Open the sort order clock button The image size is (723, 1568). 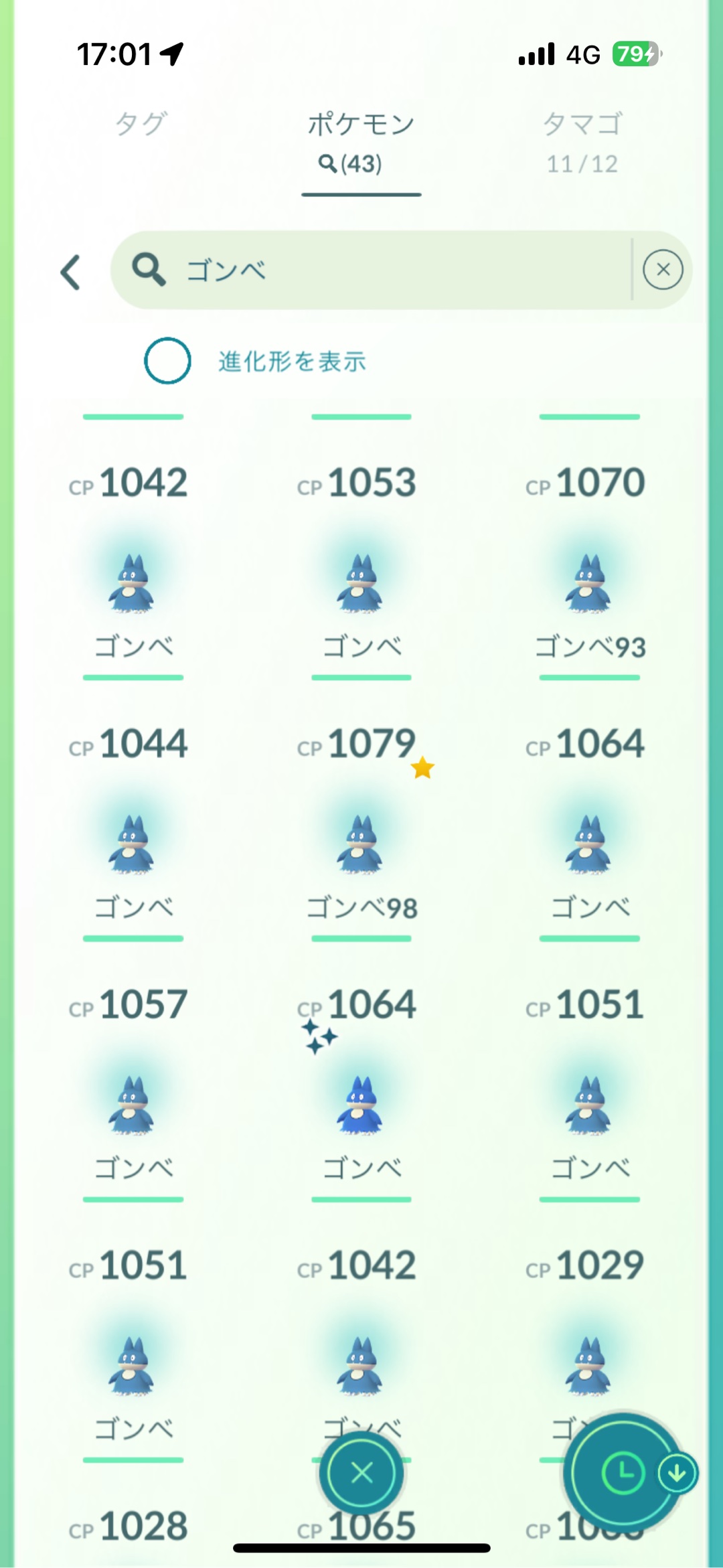pos(623,1473)
